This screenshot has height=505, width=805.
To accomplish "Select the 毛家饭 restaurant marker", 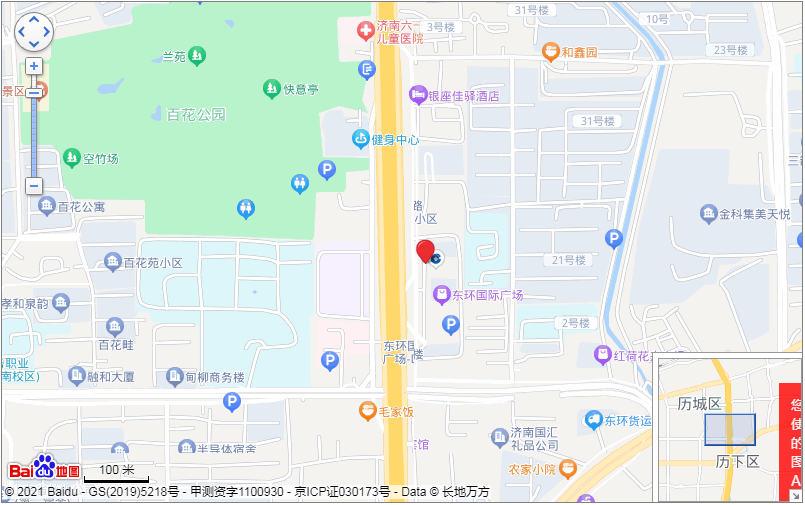I will pyautogui.click(x=368, y=411).
